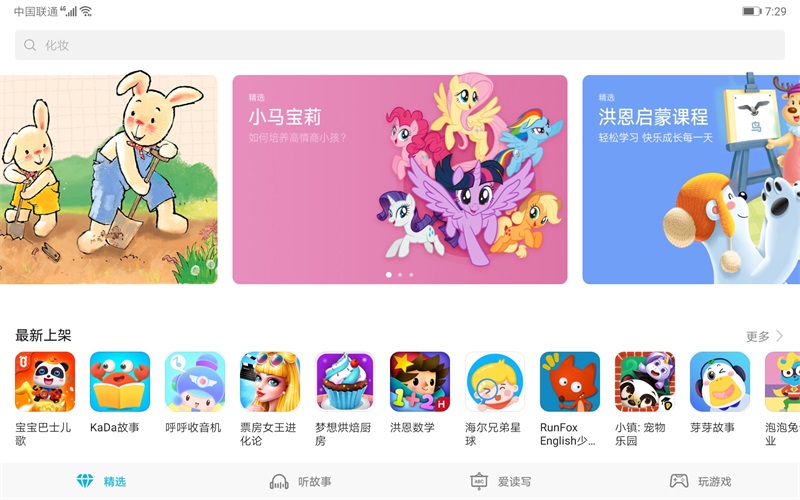Open the 小马宝莉 featured banner
Image resolution: width=800 pixels, height=500 pixels.
click(x=400, y=180)
